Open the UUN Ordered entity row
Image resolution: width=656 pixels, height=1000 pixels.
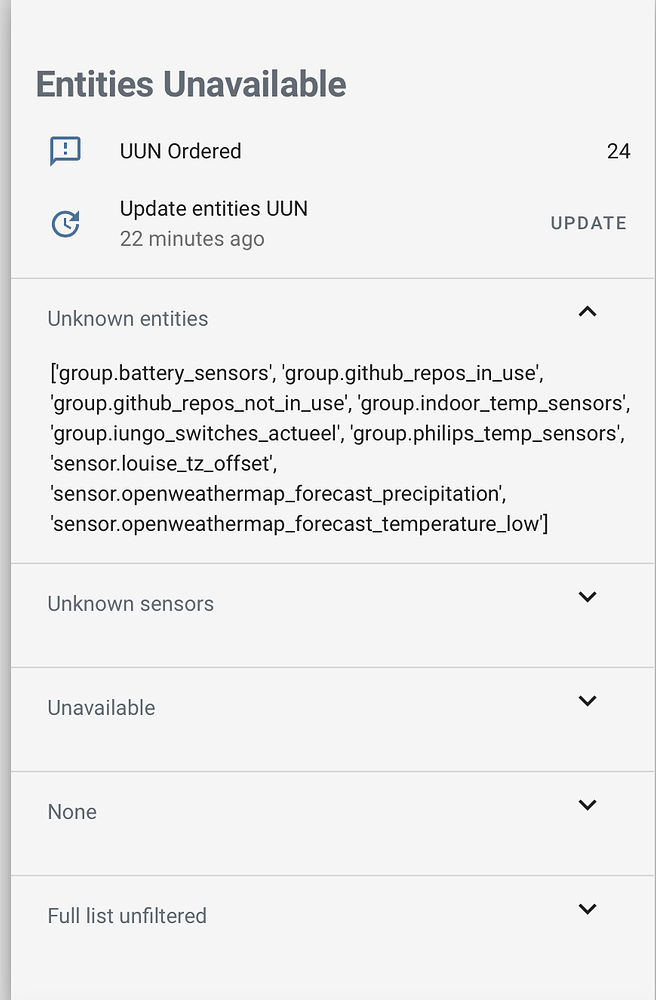[x=180, y=151]
